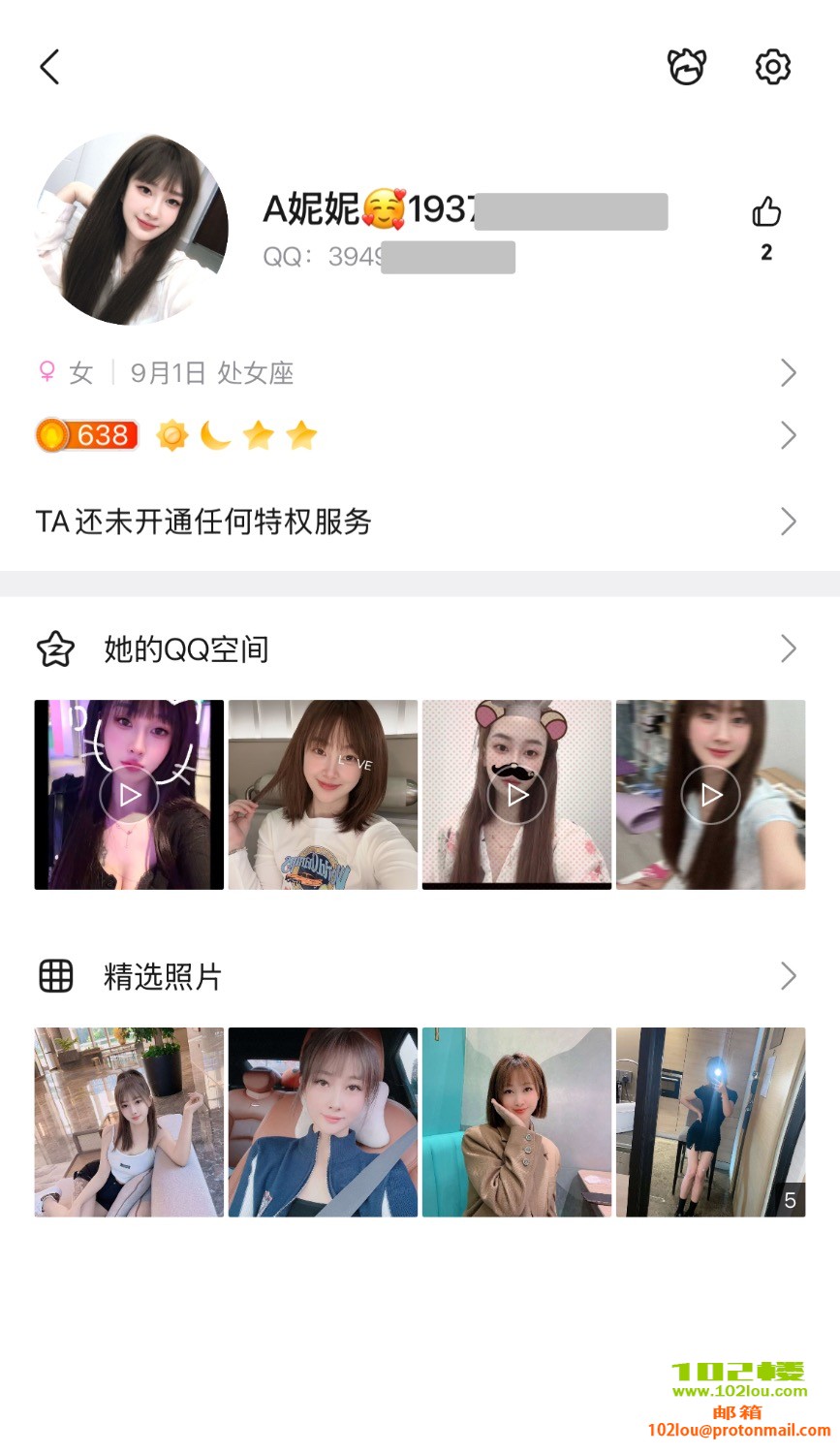Screen dimensions: 840x1454
Task: Tap the bear face icon beside settings
Action: tap(687, 67)
